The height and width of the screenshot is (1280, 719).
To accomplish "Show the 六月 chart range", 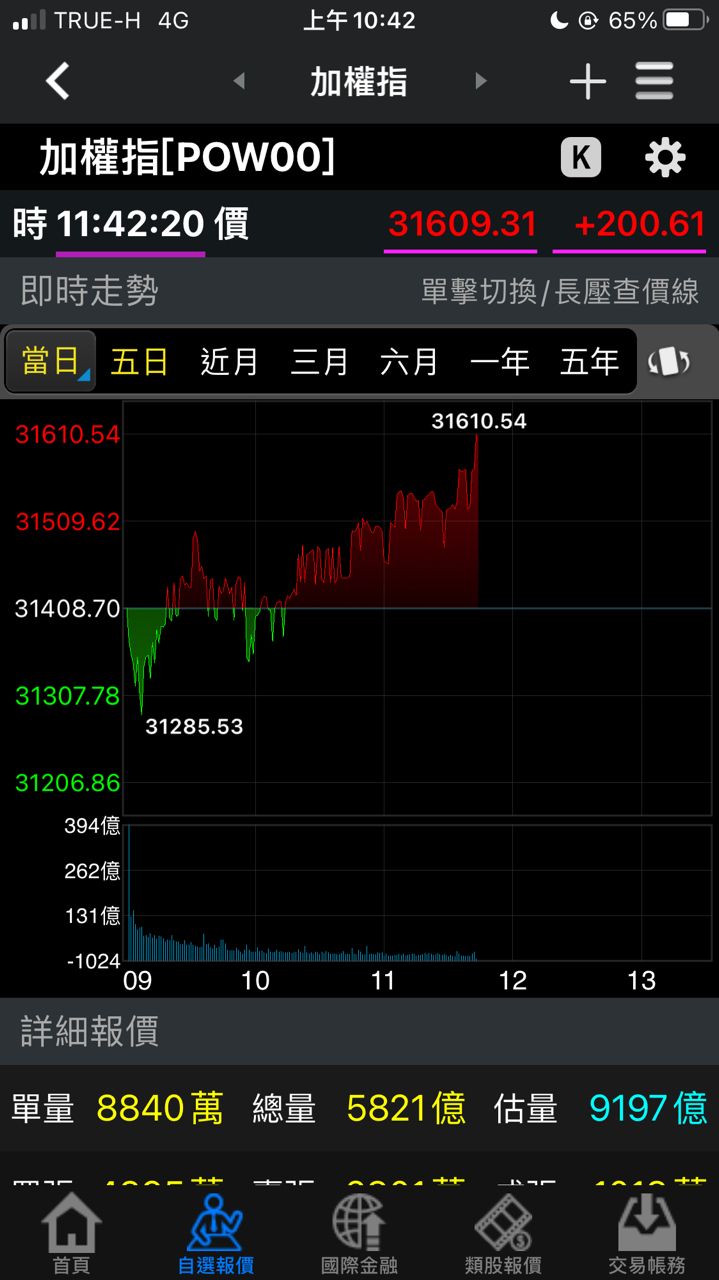I will tap(409, 361).
